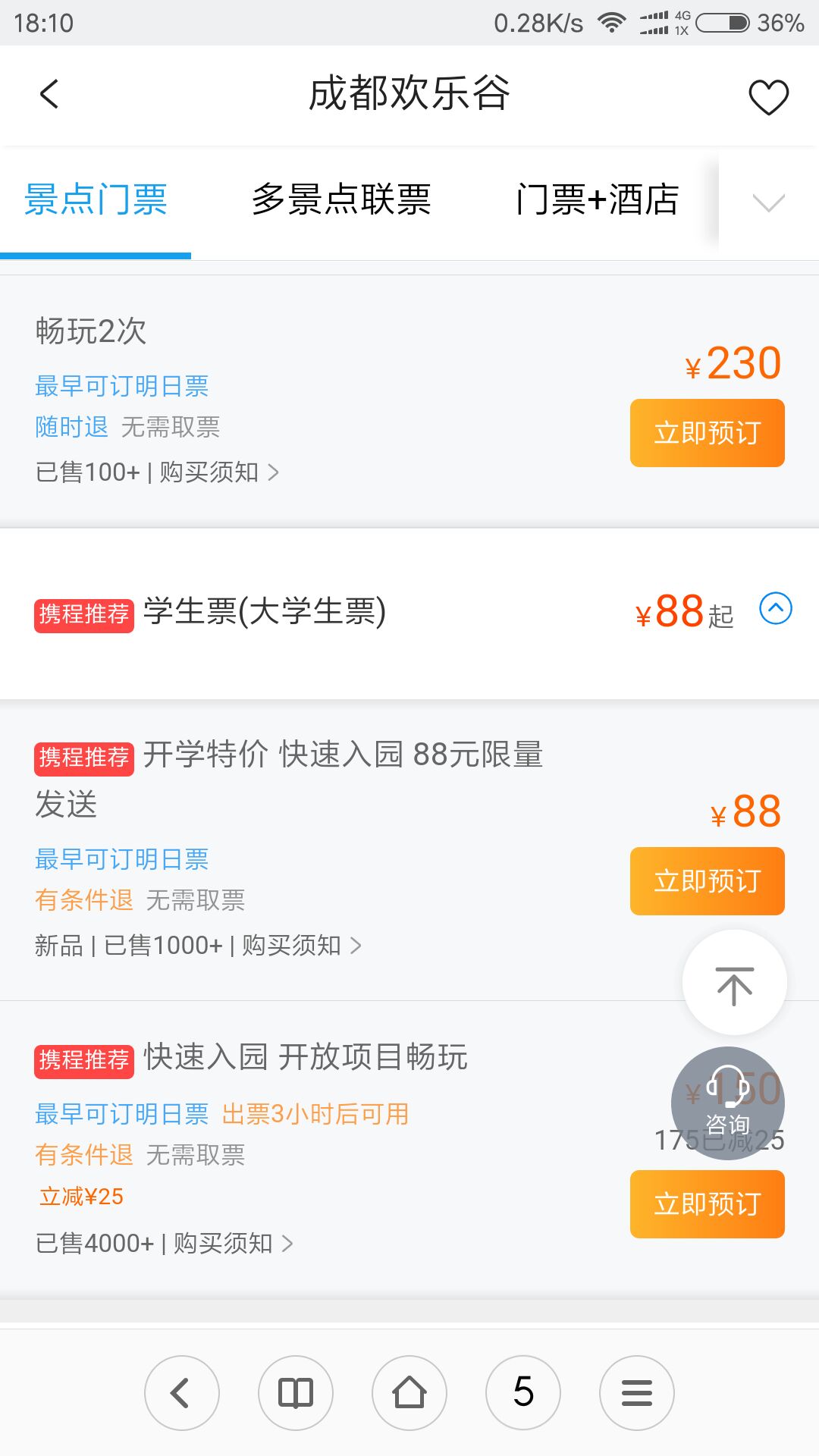Open 购买须知 for the 快速入园 开放项目畅玩 ticket
The height and width of the screenshot is (1456, 819).
pos(233,1244)
